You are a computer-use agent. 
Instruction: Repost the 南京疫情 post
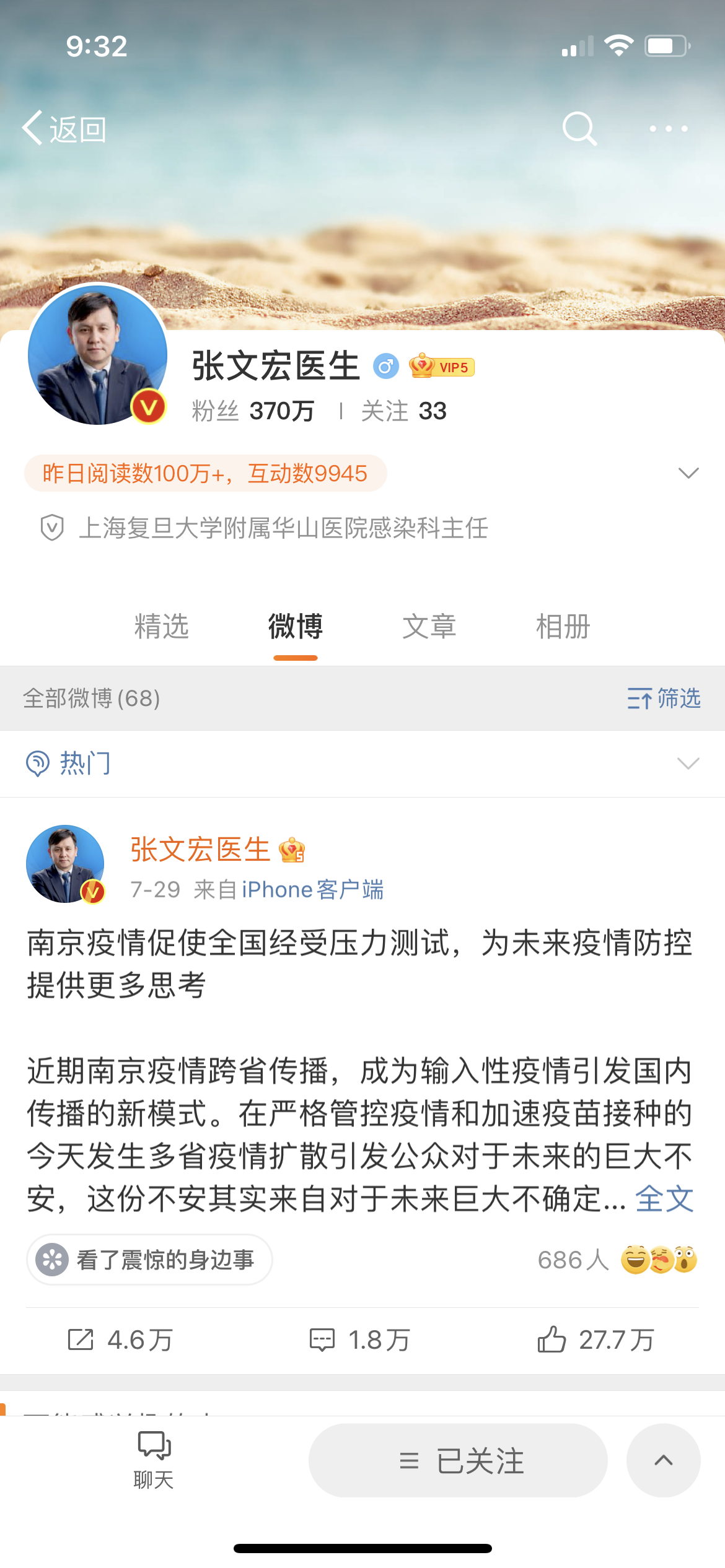click(121, 1340)
